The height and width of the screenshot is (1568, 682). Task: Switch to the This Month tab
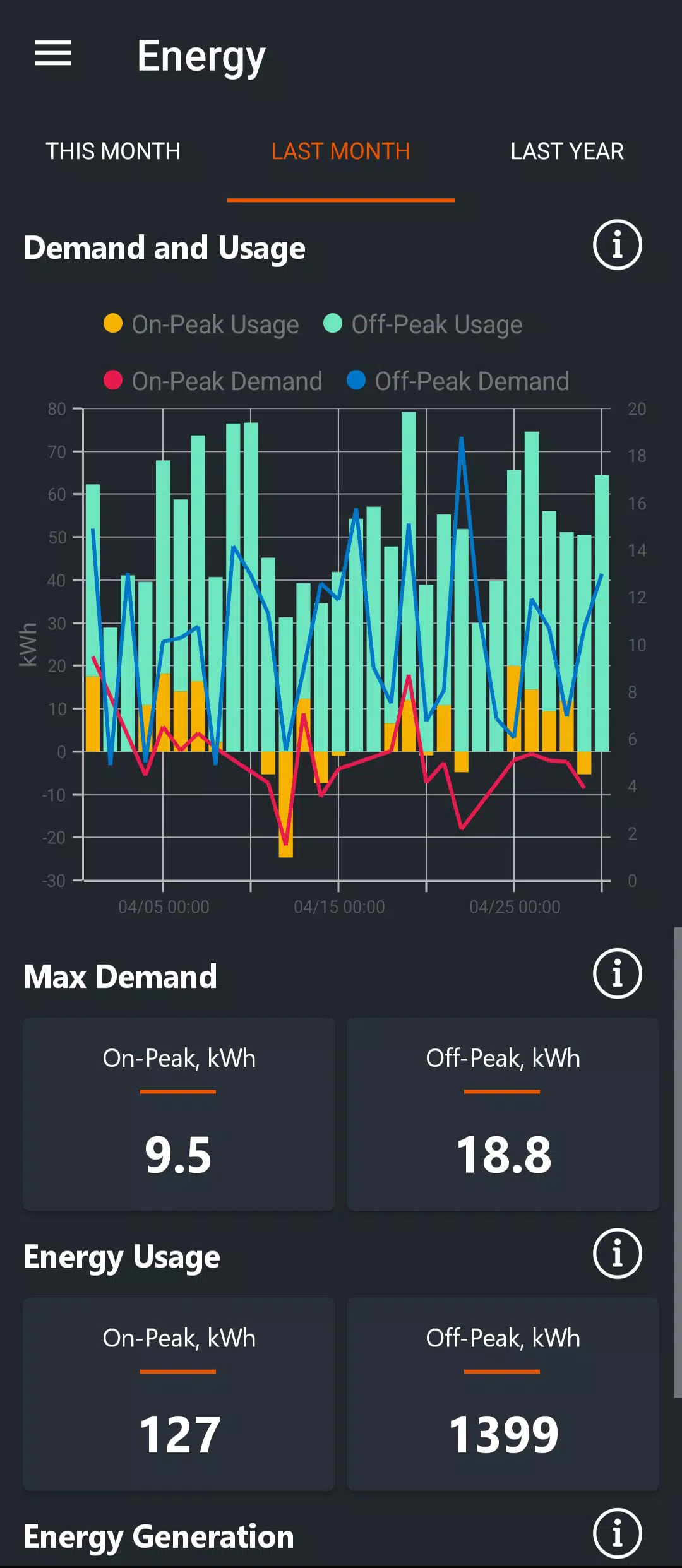coord(113,151)
